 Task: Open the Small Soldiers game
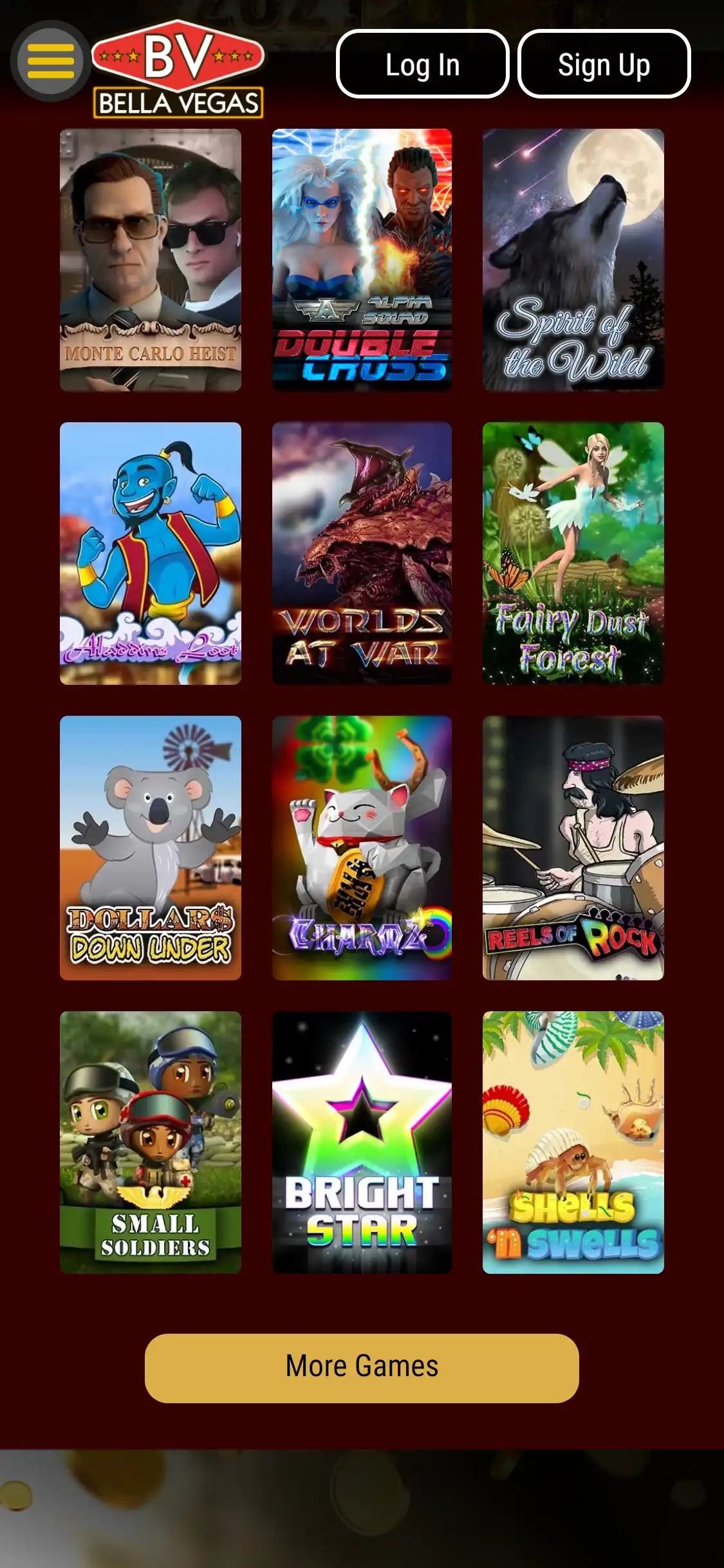click(x=151, y=1142)
